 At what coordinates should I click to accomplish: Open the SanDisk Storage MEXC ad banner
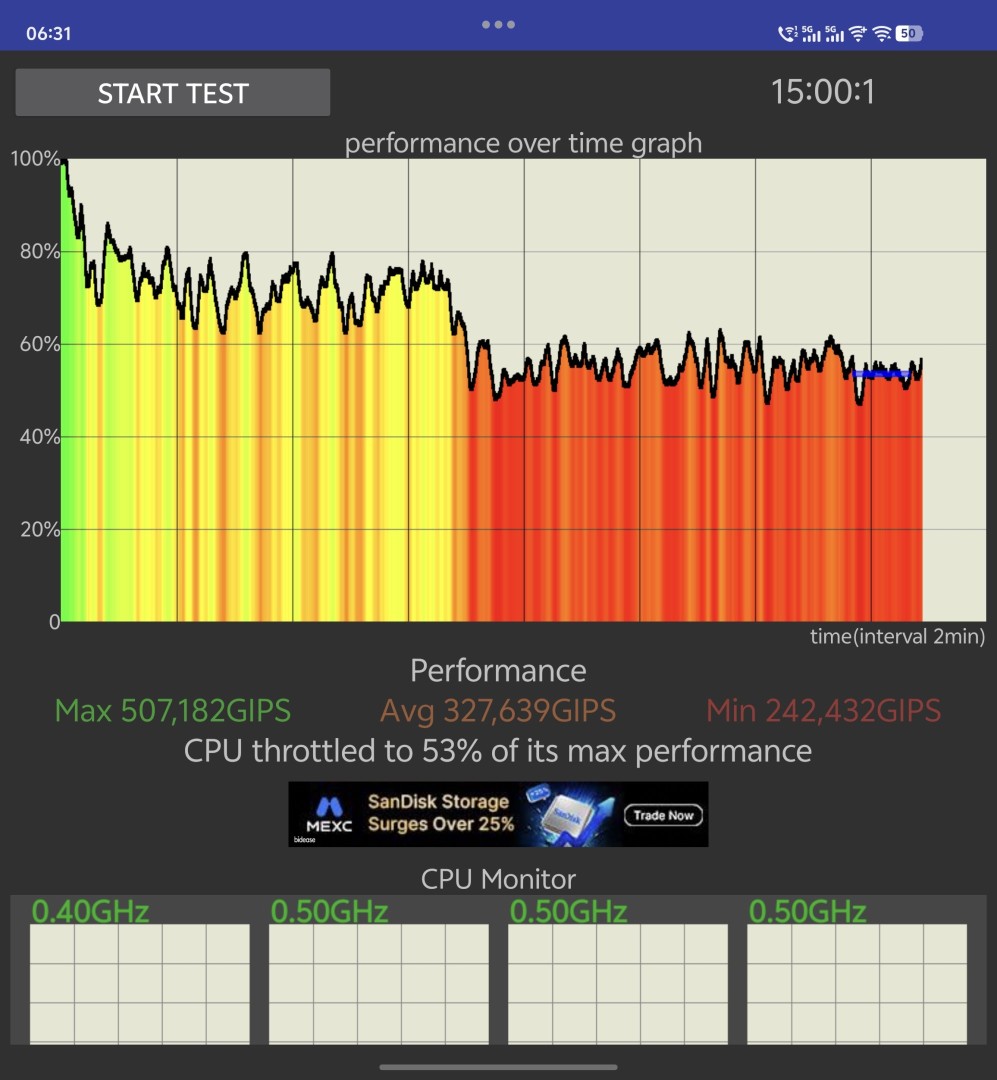pyautogui.click(x=497, y=814)
